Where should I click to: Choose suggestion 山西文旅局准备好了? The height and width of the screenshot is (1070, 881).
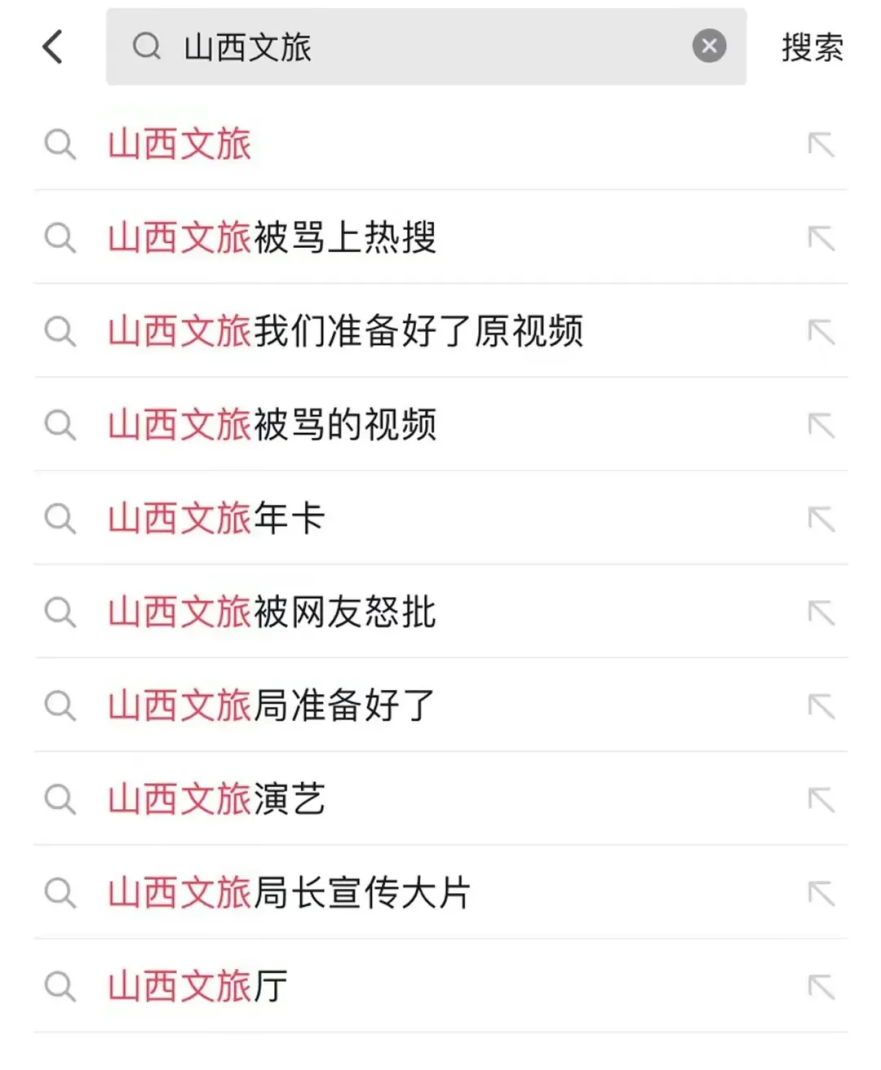pyautogui.click(x=272, y=706)
